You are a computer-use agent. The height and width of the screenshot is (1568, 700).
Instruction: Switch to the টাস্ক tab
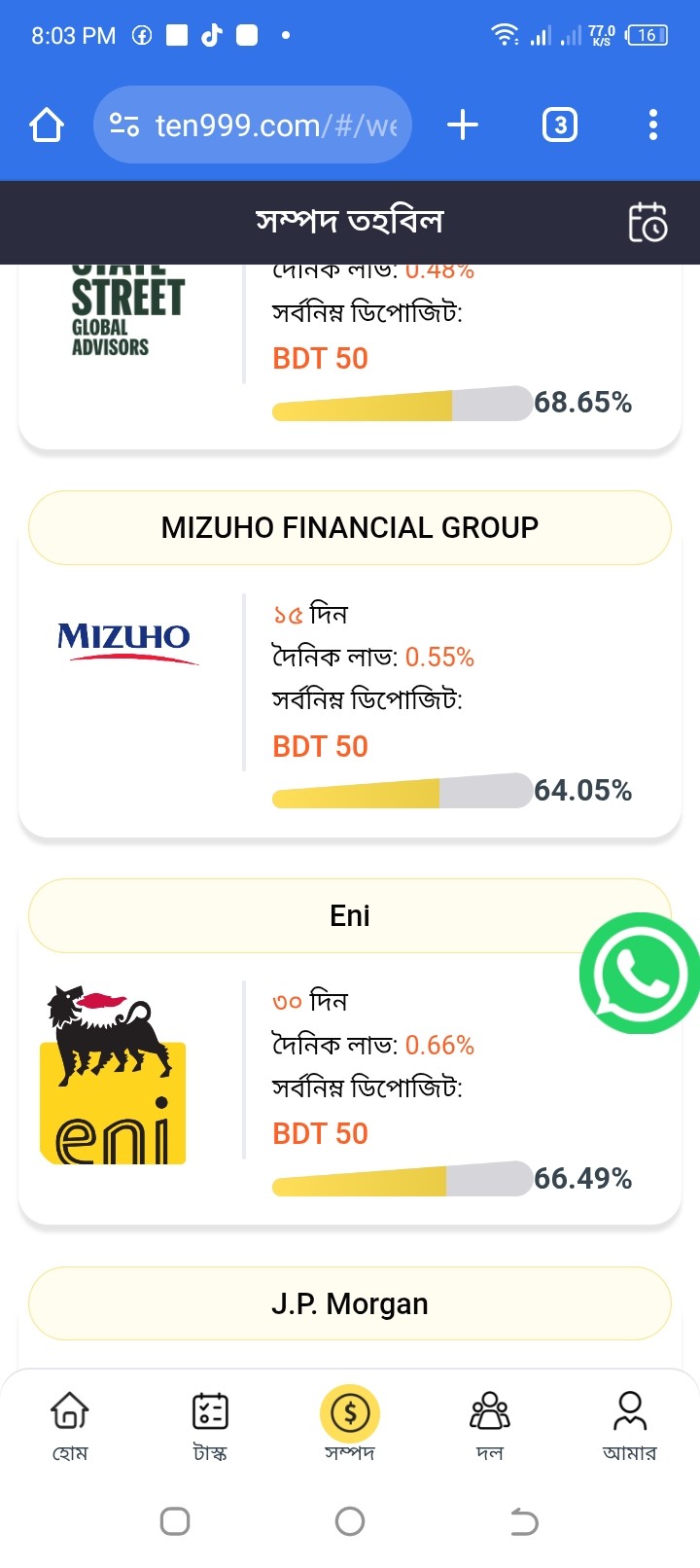(x=210, y=1425)
